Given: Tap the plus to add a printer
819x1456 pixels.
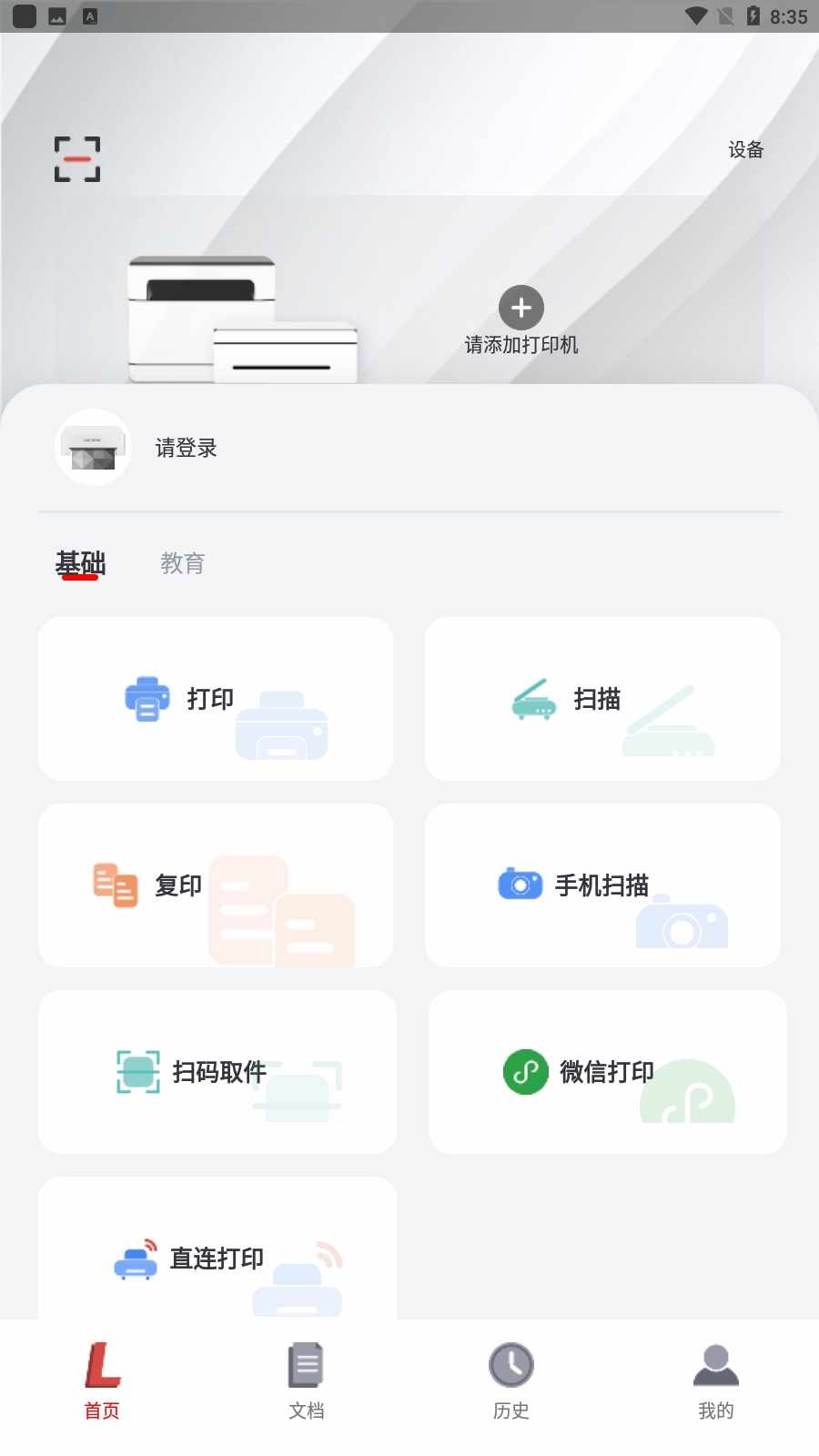Looking at the screenshot, I should click(x=521, y=308).
